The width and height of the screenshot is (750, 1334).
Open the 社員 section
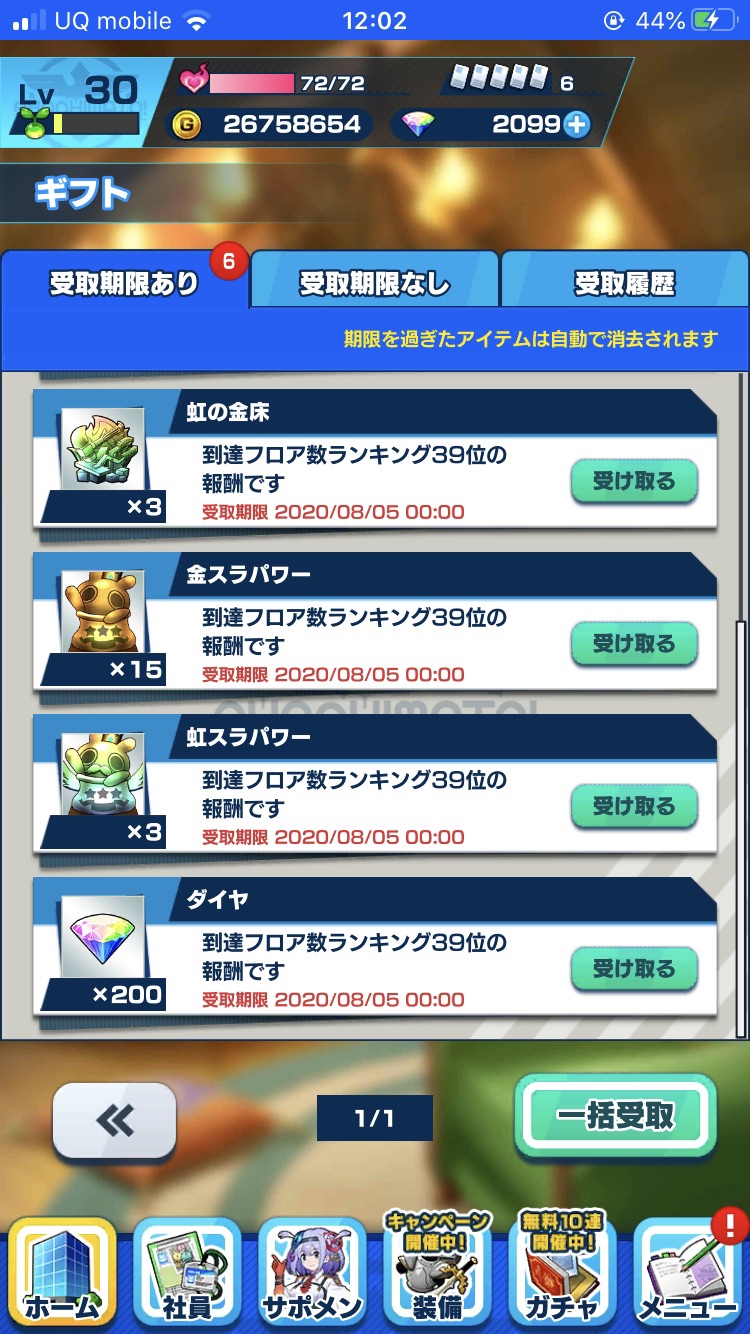pos(187,1270)
